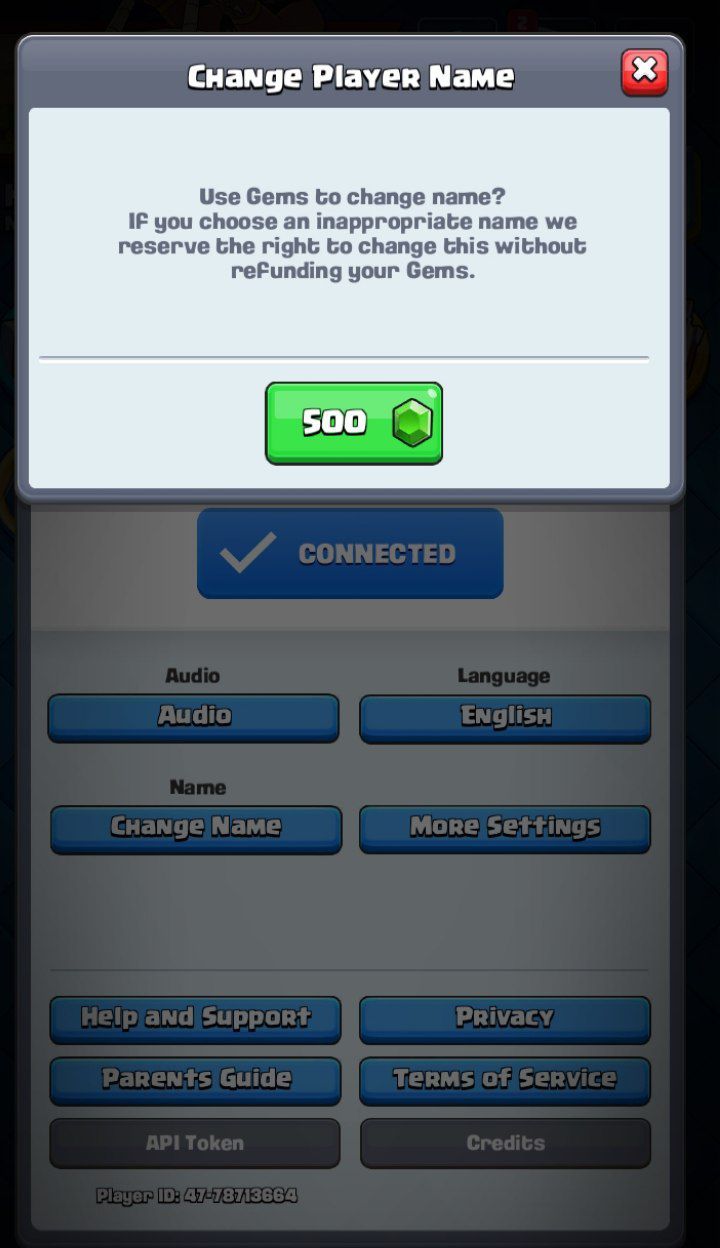Image resolution: width=720 pixels, height=1248 pixels.
Task: Confirm name change for 500 gems
Action: (353, 423)
